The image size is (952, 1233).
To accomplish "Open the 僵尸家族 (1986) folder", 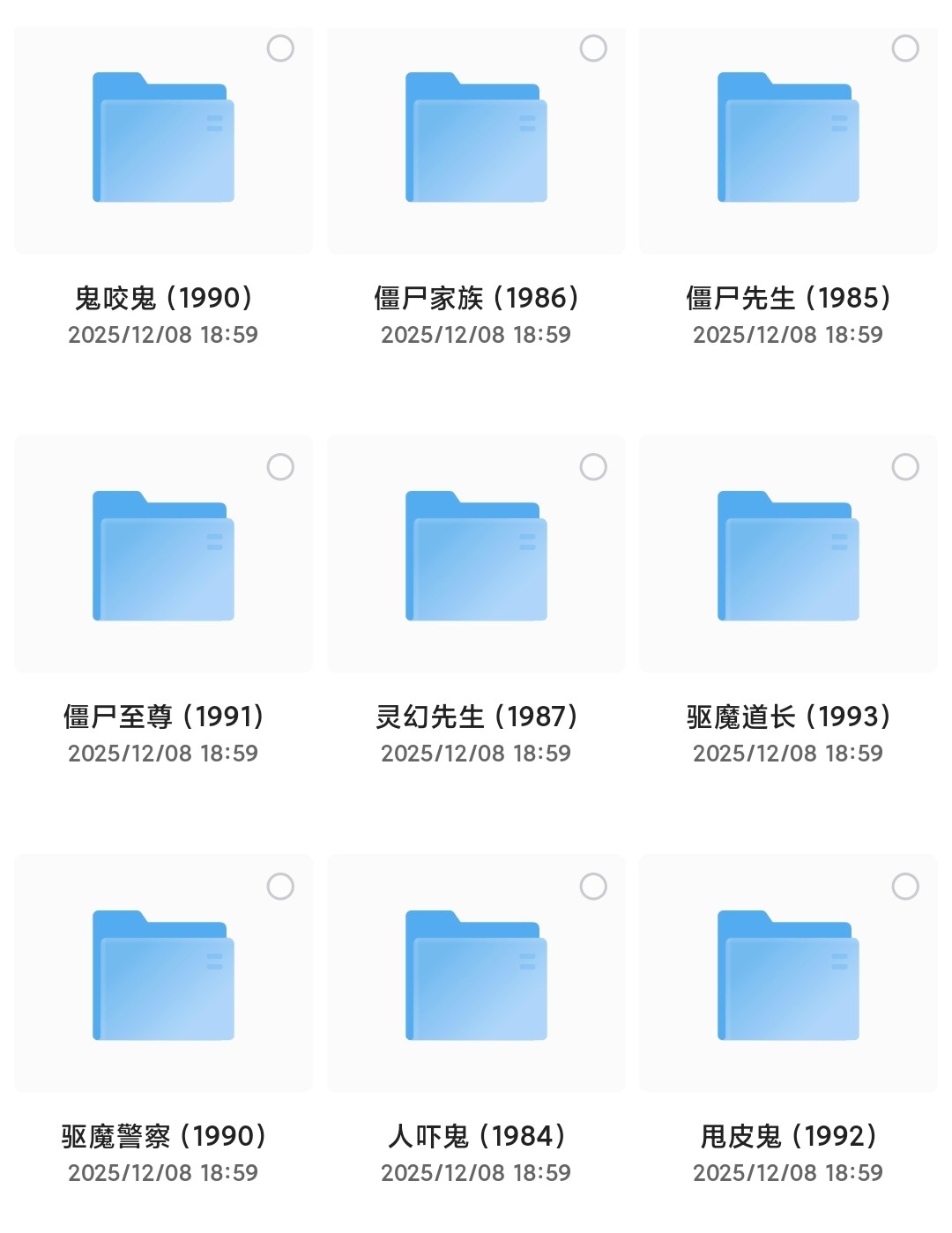I will 476,138.
